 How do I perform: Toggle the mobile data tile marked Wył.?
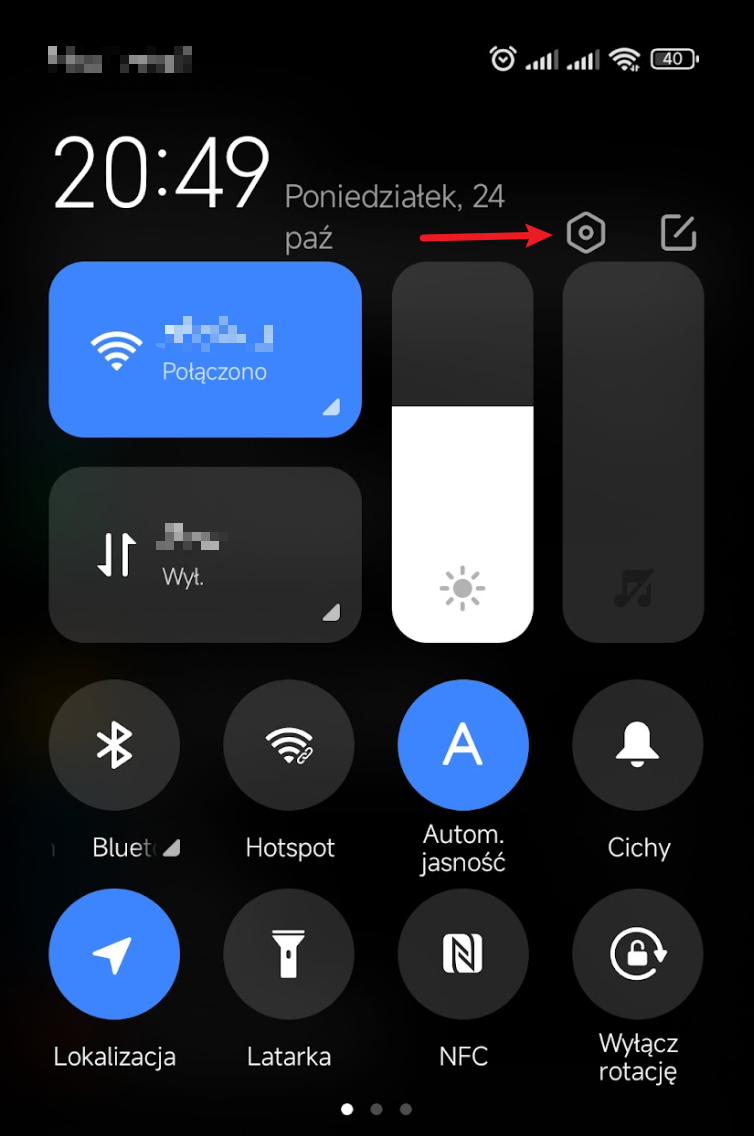coord(205,554)
